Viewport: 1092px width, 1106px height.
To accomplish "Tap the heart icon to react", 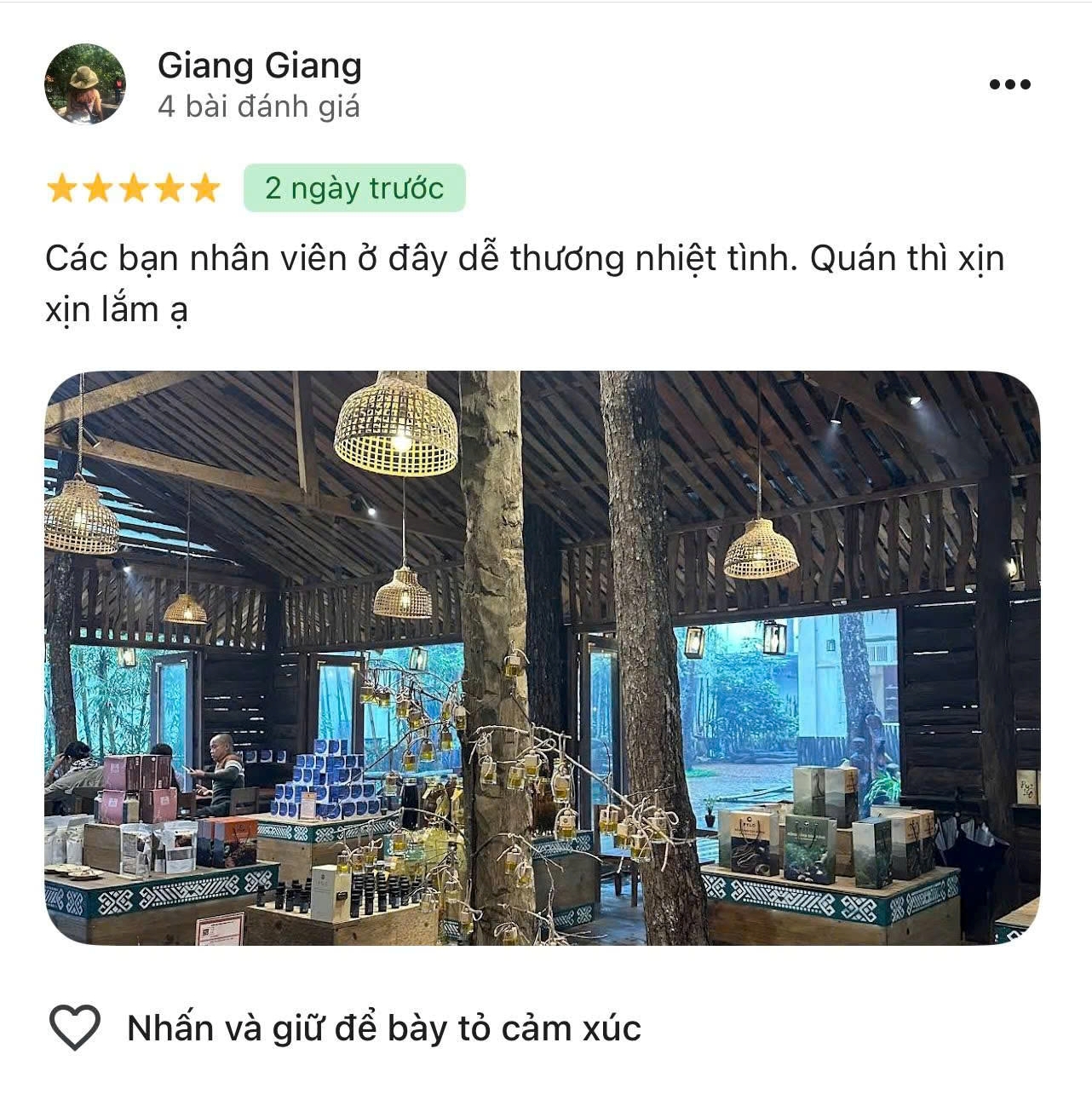I will pyautogui.click(x=75, y=1027).
